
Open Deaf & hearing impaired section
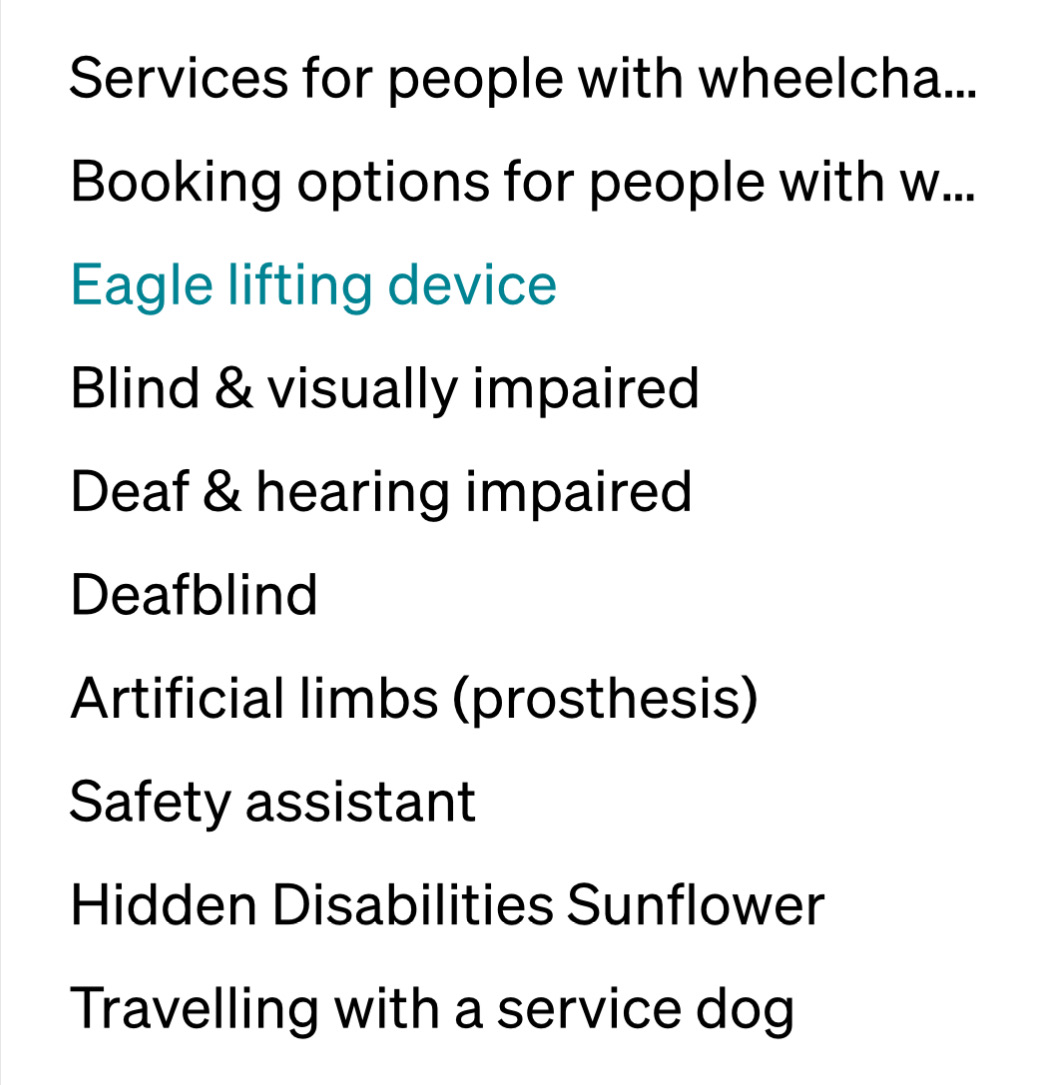[x=381, y=492]
